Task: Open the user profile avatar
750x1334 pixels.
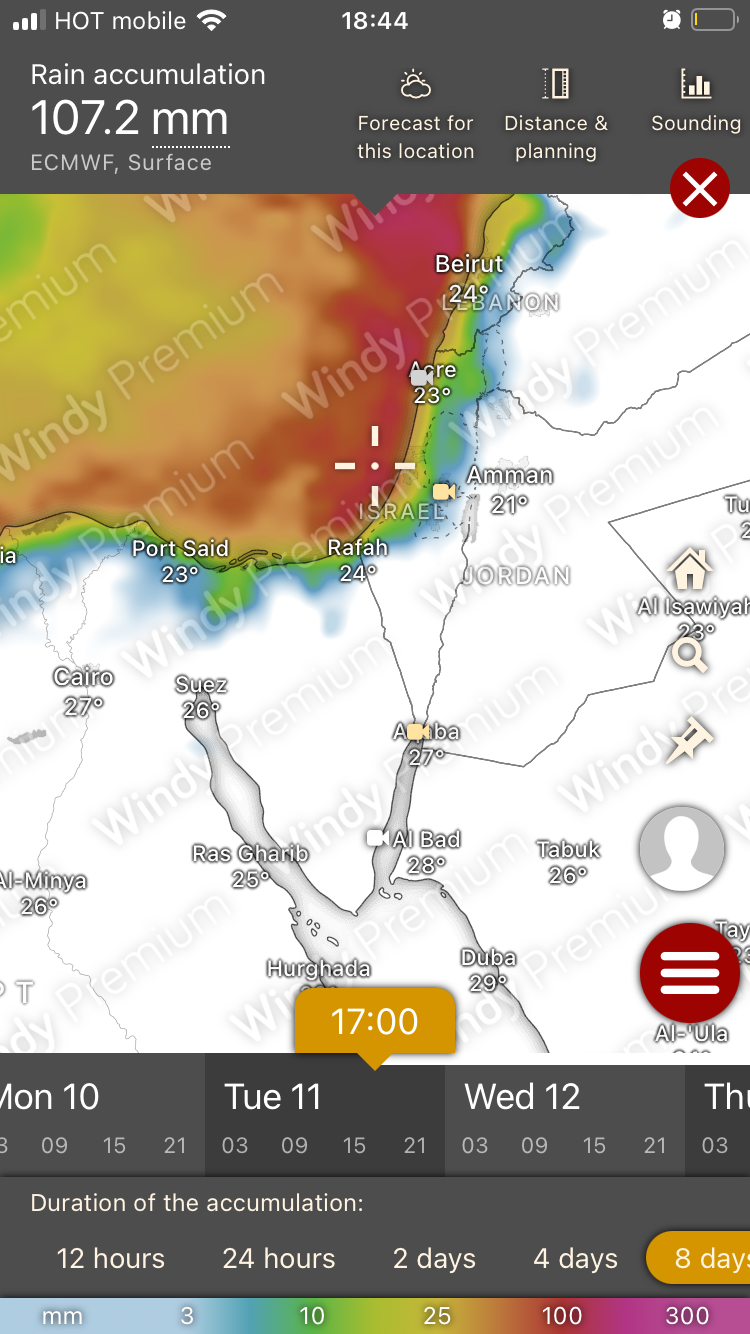Action: point(682,849)
